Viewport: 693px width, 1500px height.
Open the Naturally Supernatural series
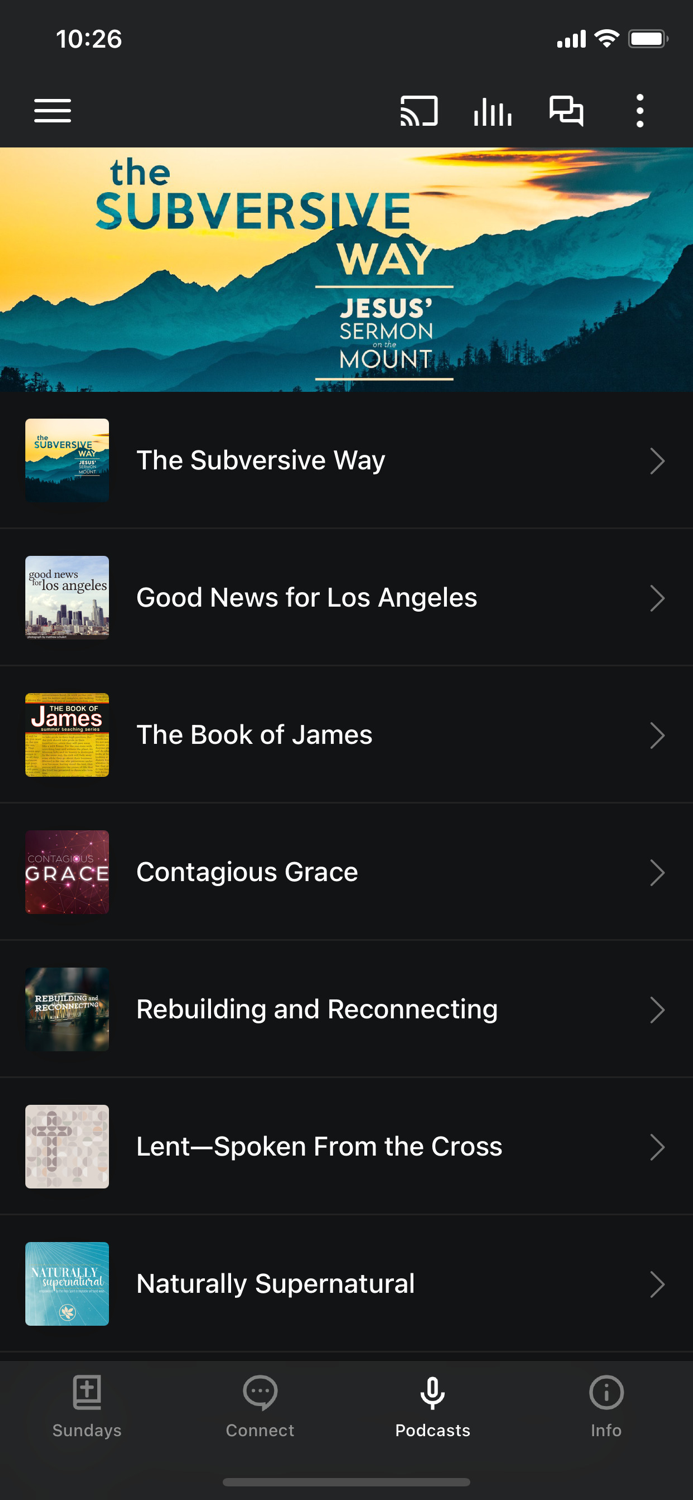[x=346, y=1284]
